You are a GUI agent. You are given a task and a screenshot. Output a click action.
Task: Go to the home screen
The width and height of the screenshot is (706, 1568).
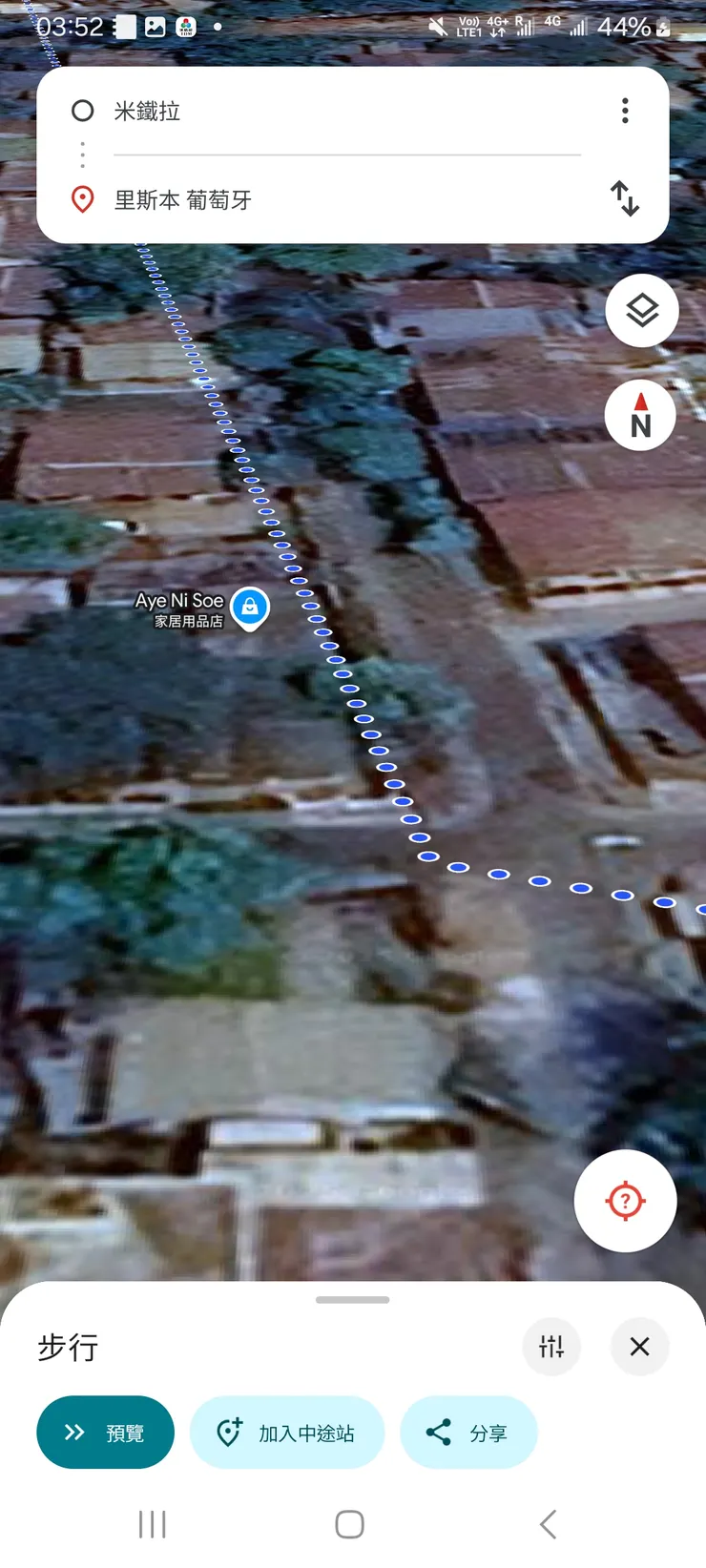350,1524
